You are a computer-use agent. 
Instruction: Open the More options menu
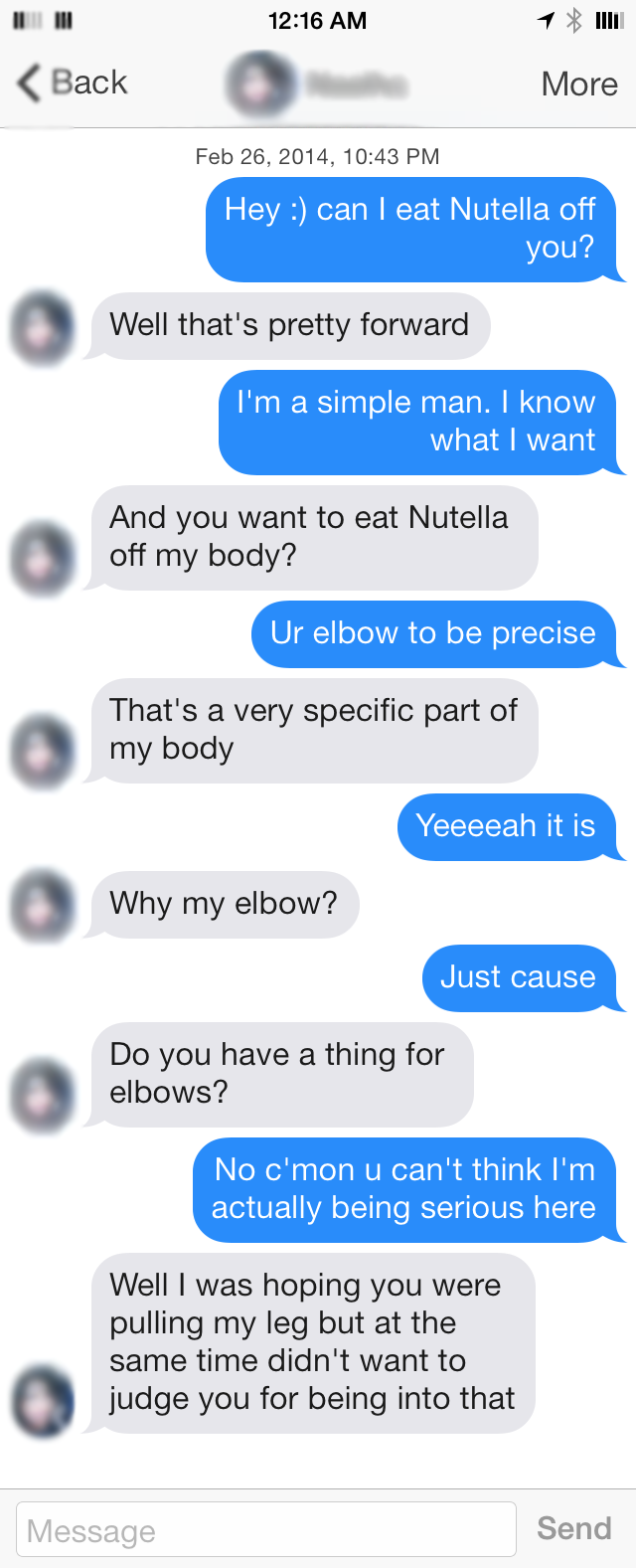[578, 84]
